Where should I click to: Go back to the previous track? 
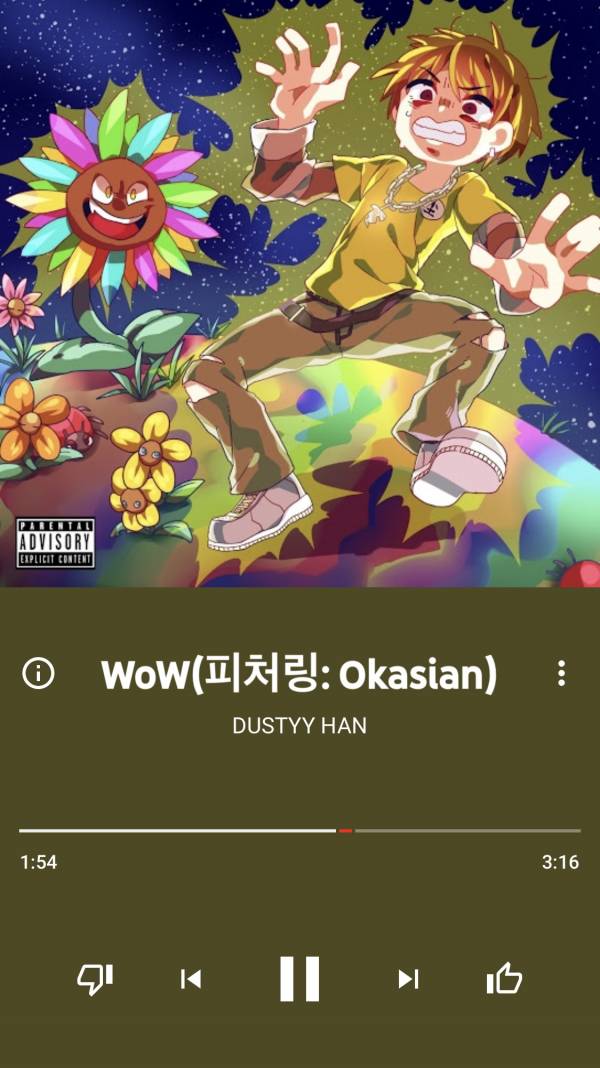[191, 979]
